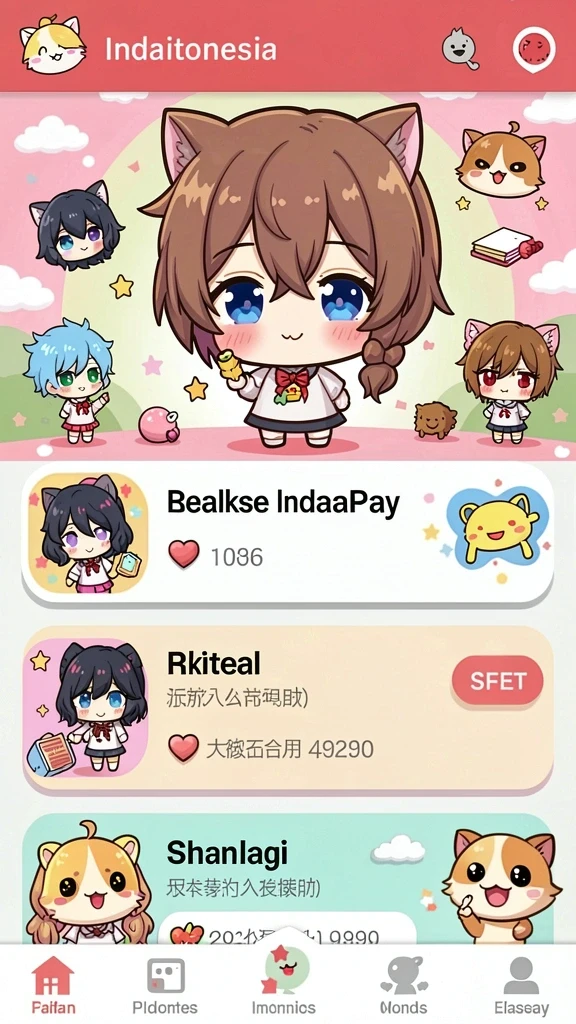The width and height of the screenshot is (576, 1024).
Task: Tap the chibi cat girl banner
Action: coord(288,277)
